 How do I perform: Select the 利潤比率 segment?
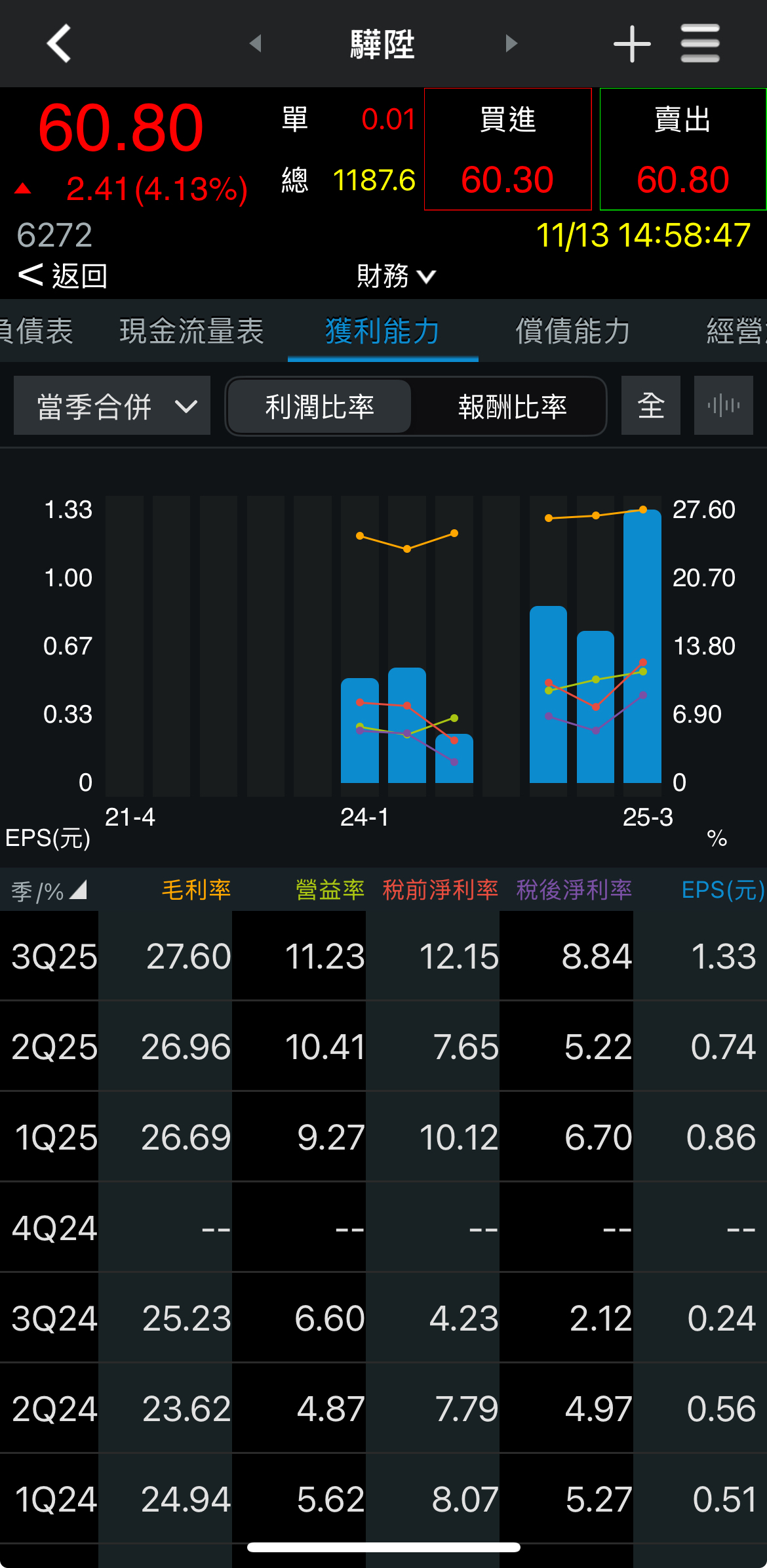tap(320, 407)
